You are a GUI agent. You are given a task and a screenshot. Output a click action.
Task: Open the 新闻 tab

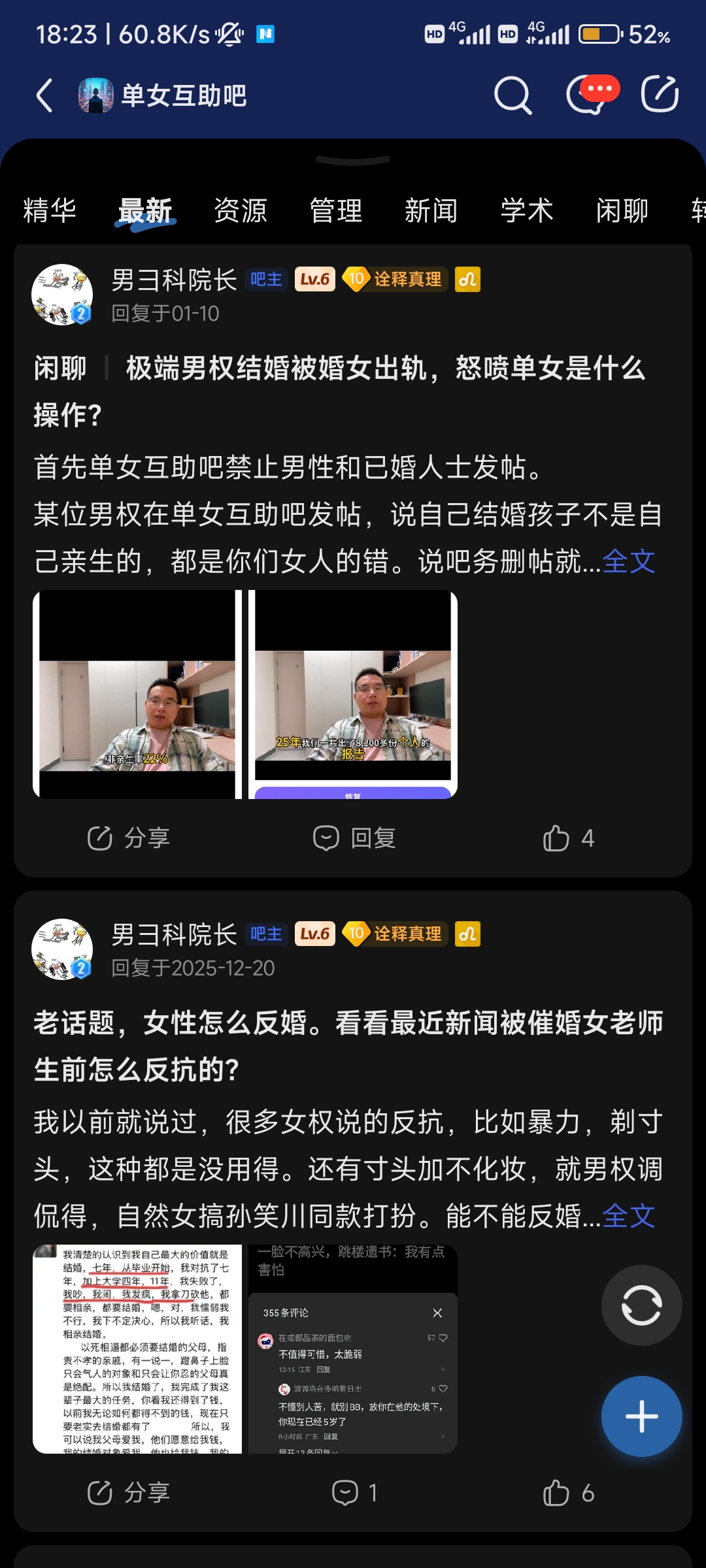(x=431, y=210)
